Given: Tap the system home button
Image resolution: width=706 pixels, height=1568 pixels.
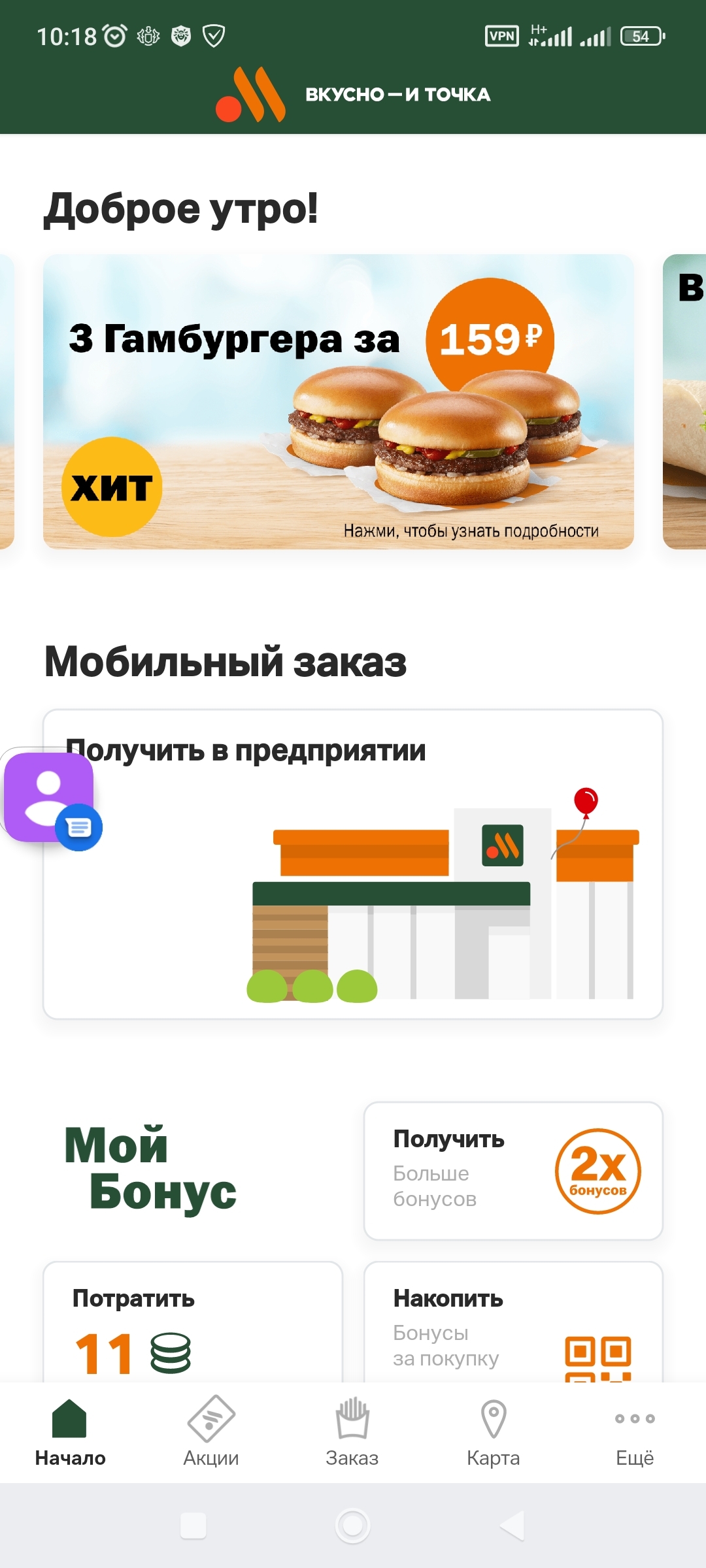Looking at the screenshot, I should (353, 1526).
